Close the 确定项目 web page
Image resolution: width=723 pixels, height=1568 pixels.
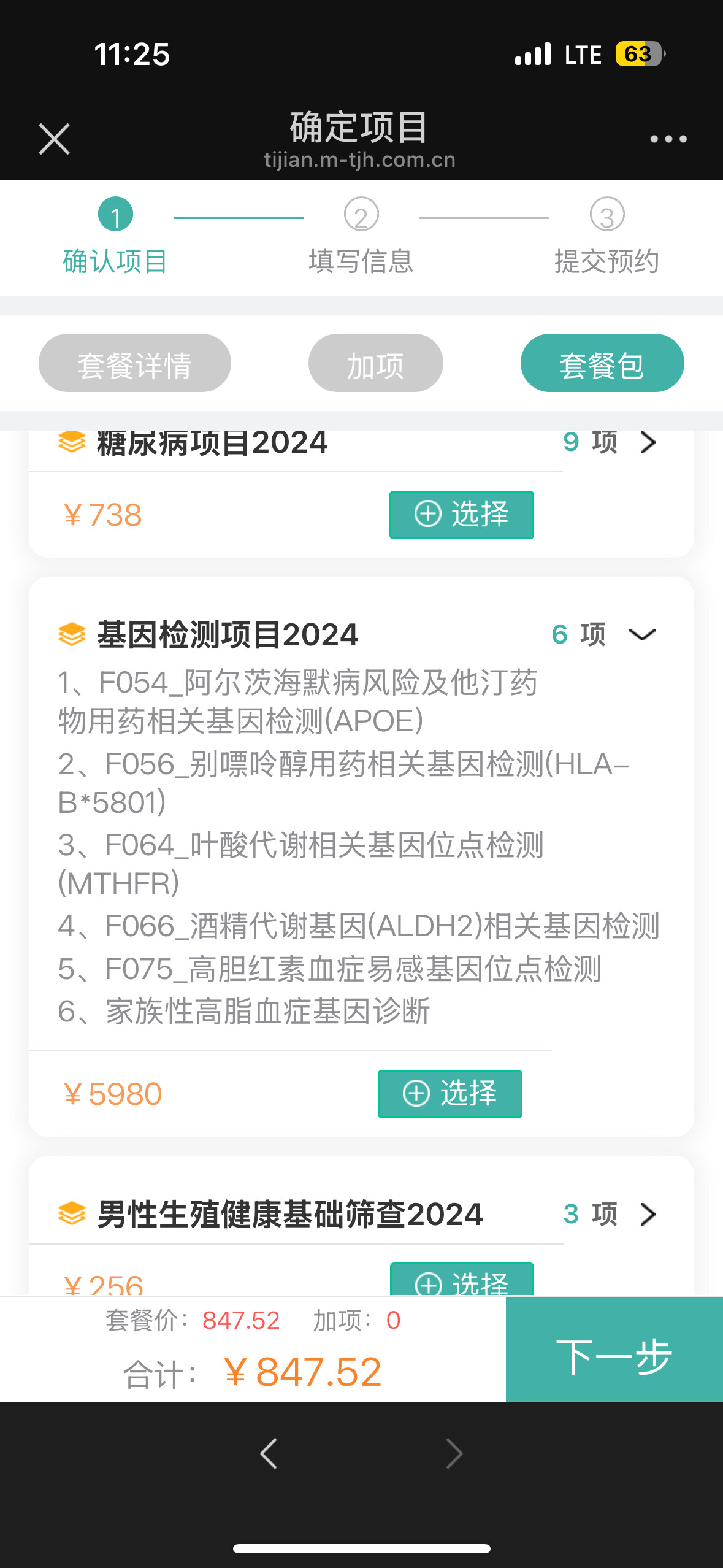click(54, 139)
